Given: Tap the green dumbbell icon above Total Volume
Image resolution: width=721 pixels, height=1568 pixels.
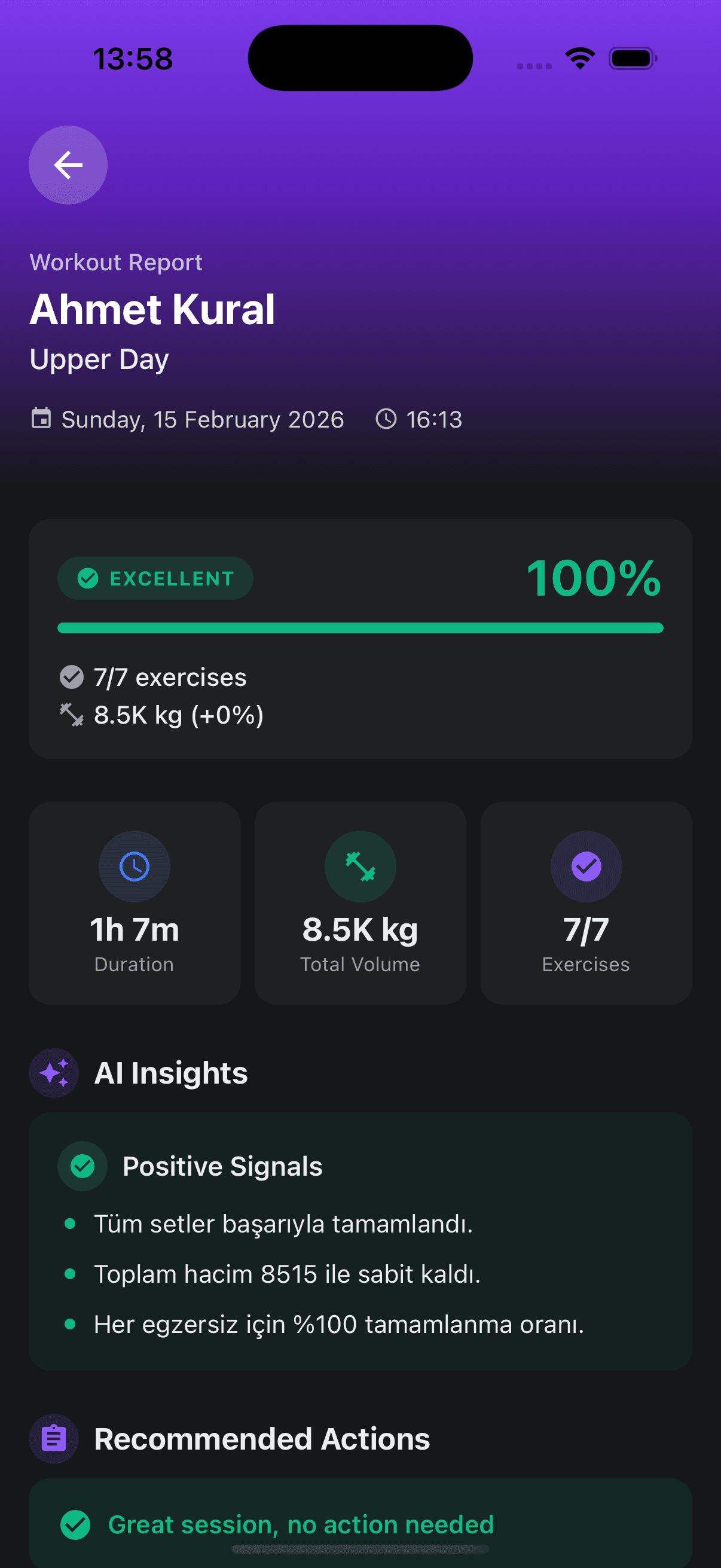Looking at the screenshot, I should tap(359, 867).
